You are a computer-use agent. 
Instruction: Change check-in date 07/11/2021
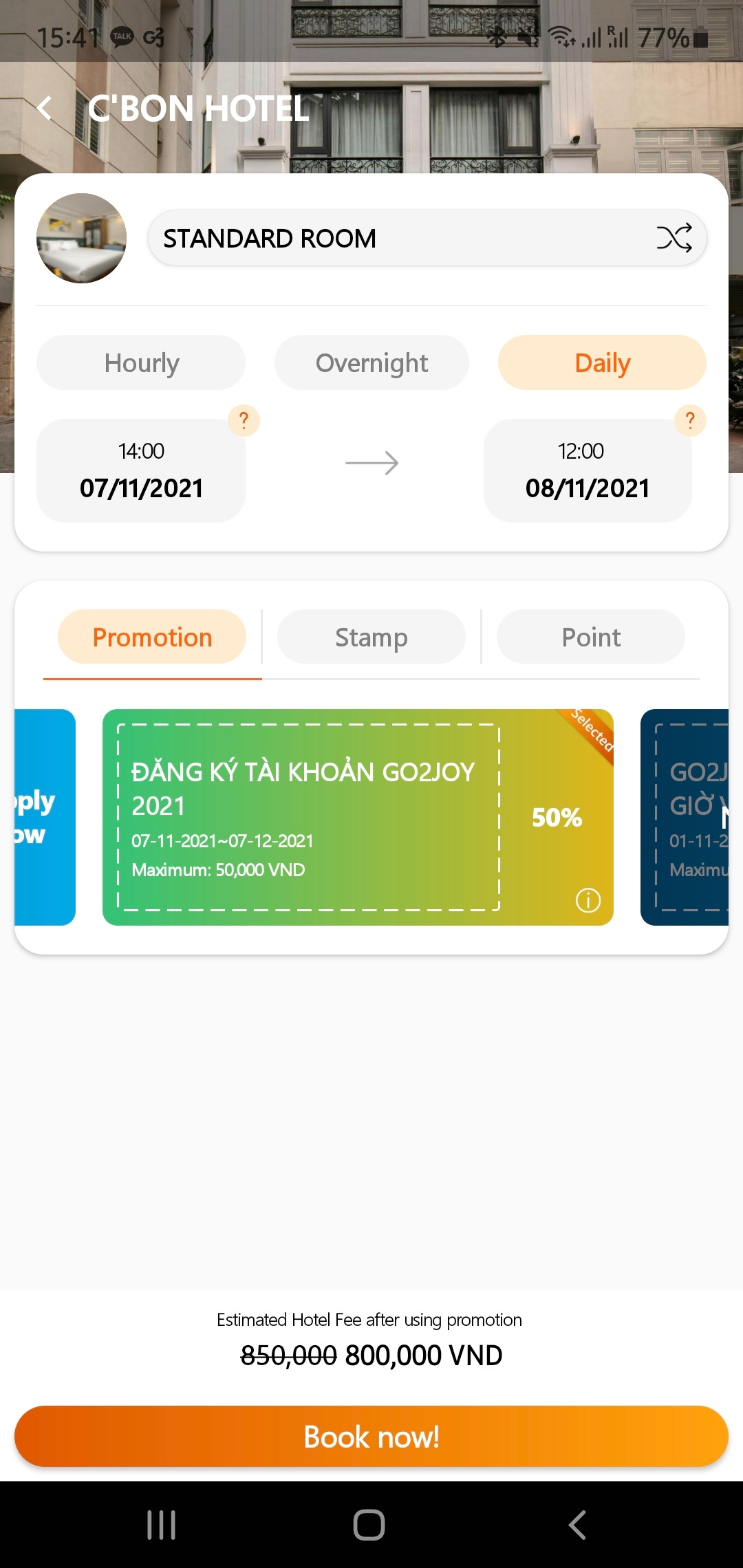[x=141, y=470]
